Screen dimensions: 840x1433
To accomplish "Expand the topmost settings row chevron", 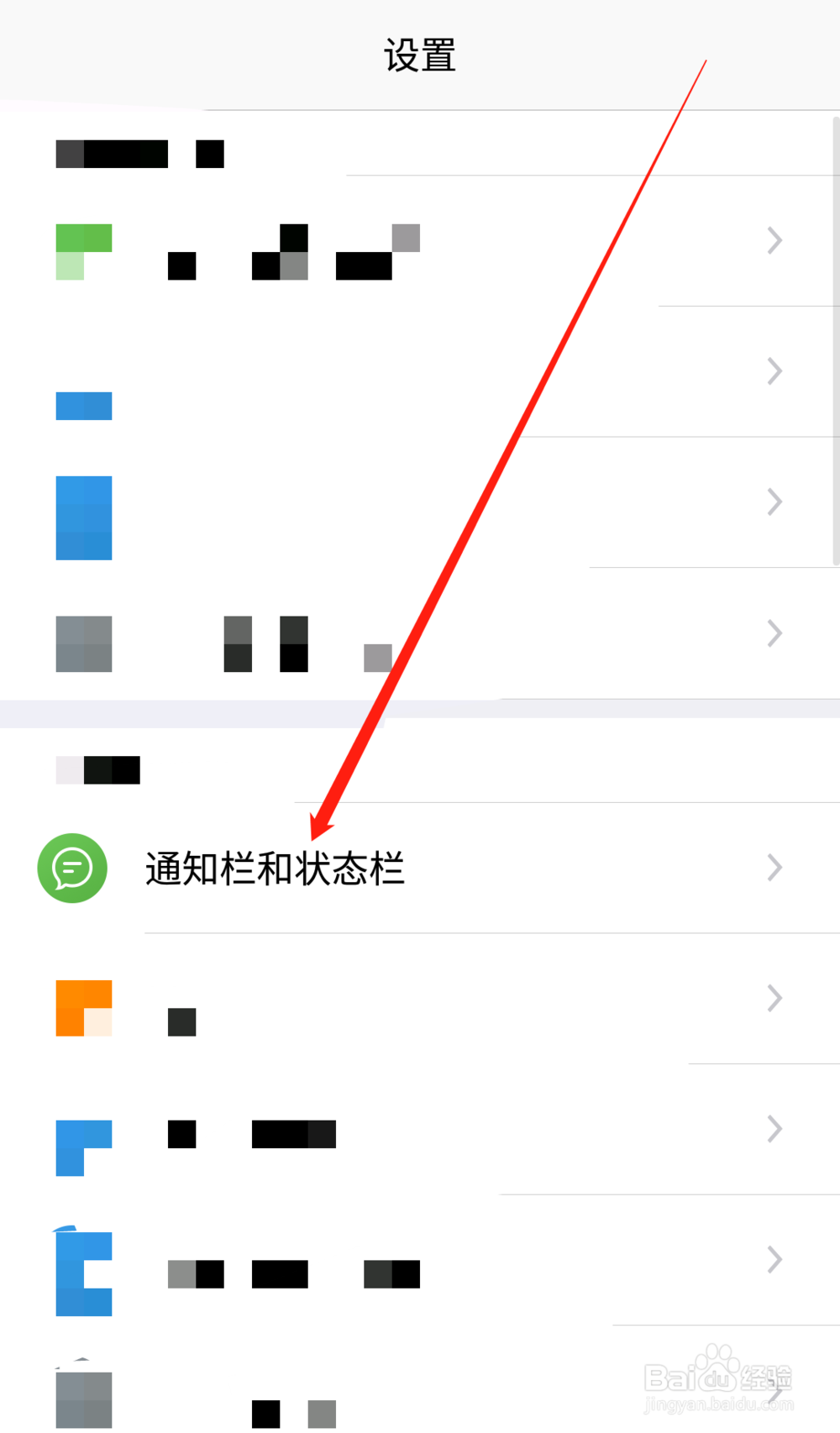I will (x=774, y=240).
